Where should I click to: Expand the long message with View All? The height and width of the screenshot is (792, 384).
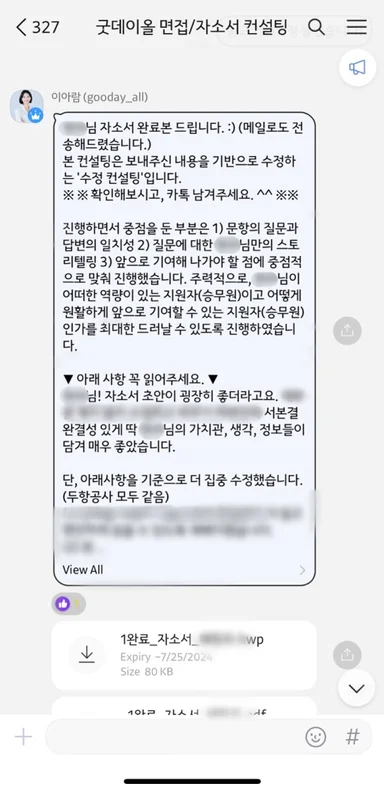[x=184, y=570]
